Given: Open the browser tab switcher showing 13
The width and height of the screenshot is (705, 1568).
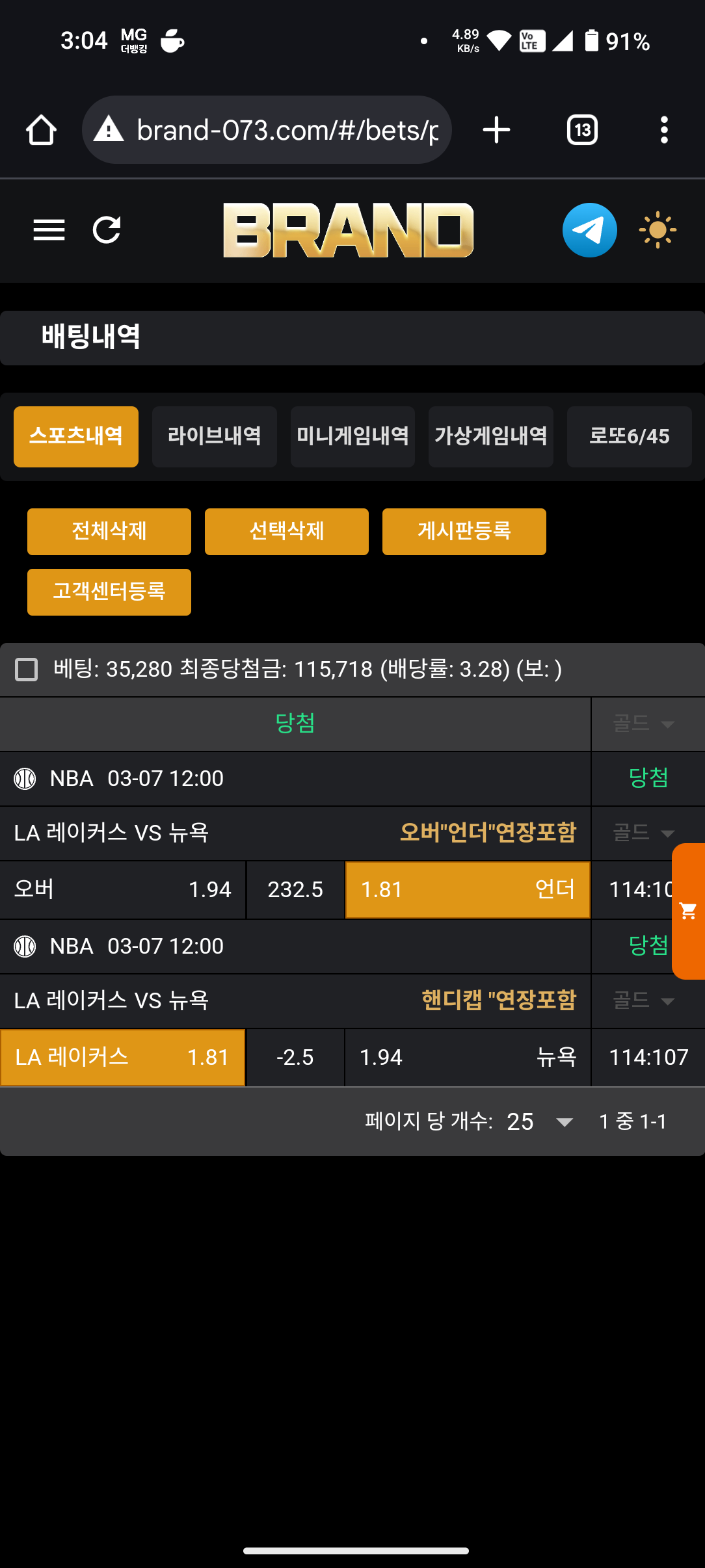Looking at the screenshot, I should click(582, 130).
